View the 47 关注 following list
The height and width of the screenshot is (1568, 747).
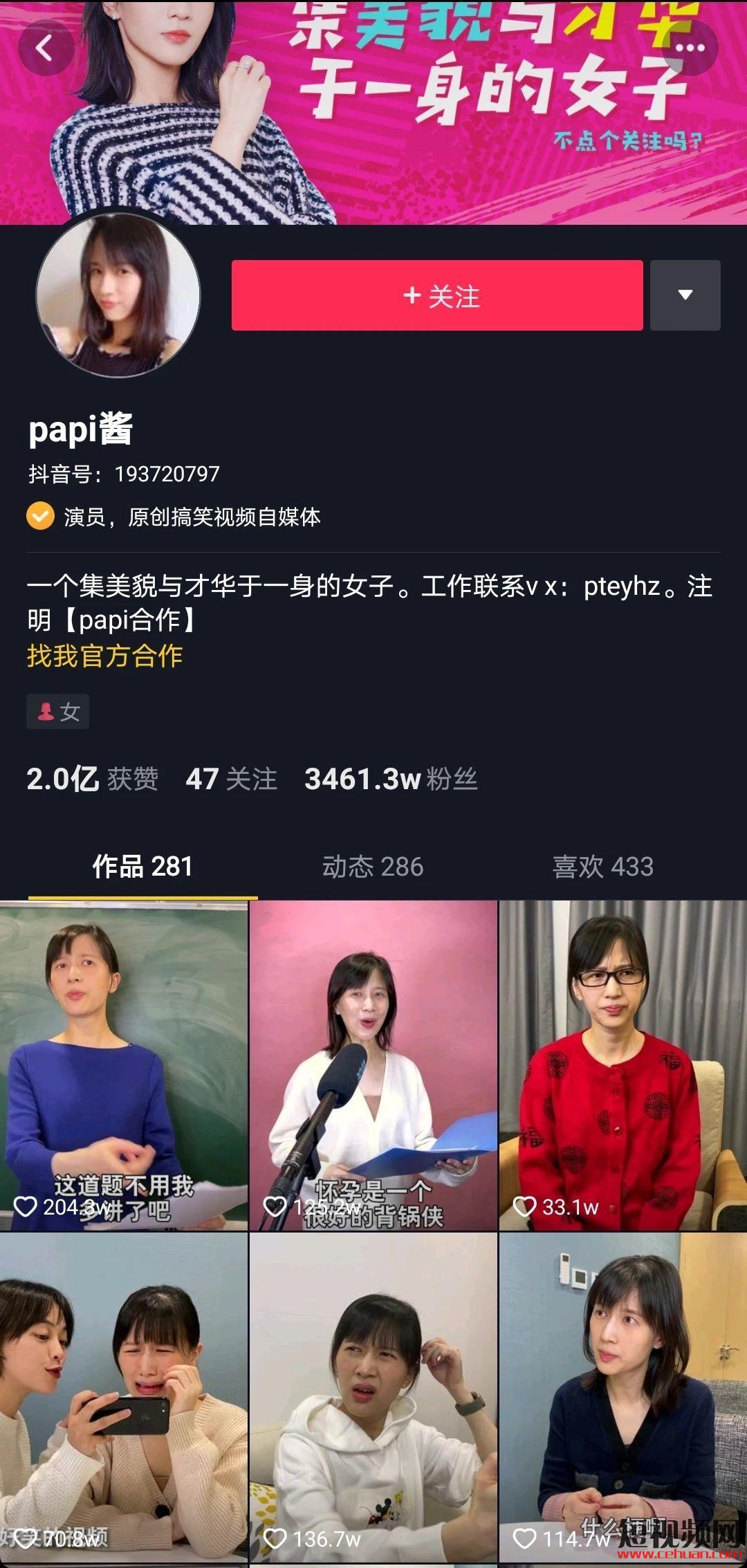231,780
